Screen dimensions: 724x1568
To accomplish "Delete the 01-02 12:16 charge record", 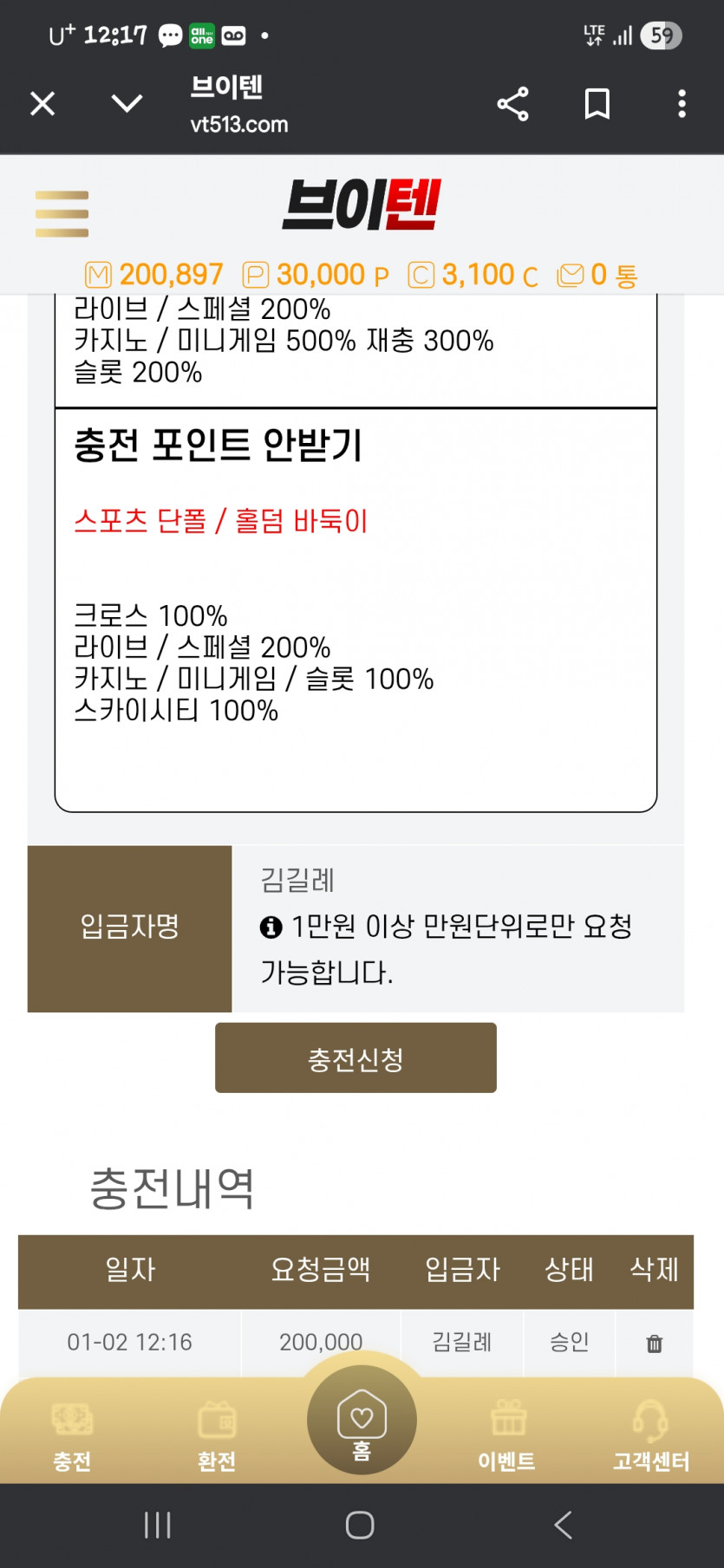I will [x=654, y=1344].
